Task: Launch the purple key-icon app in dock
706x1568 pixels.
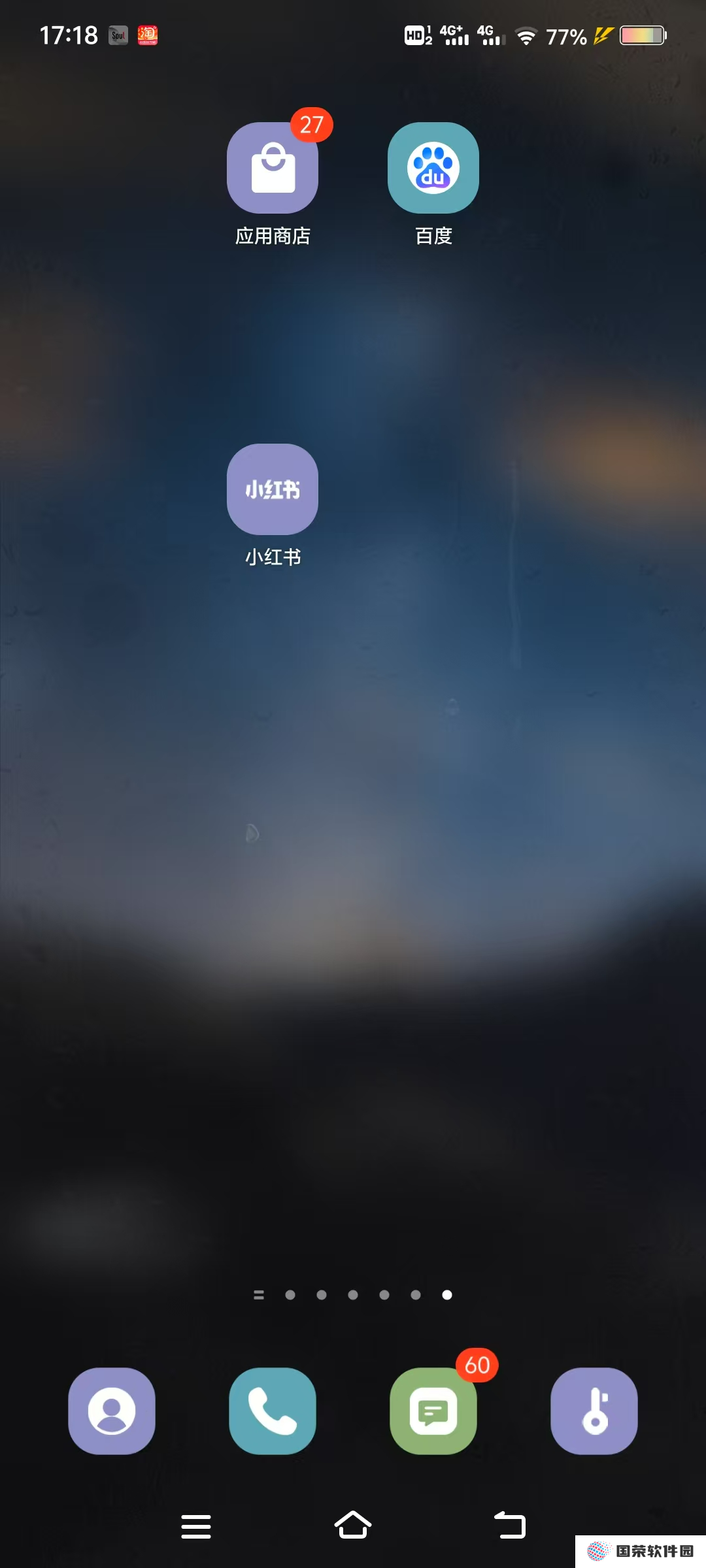Action: 594,1411
